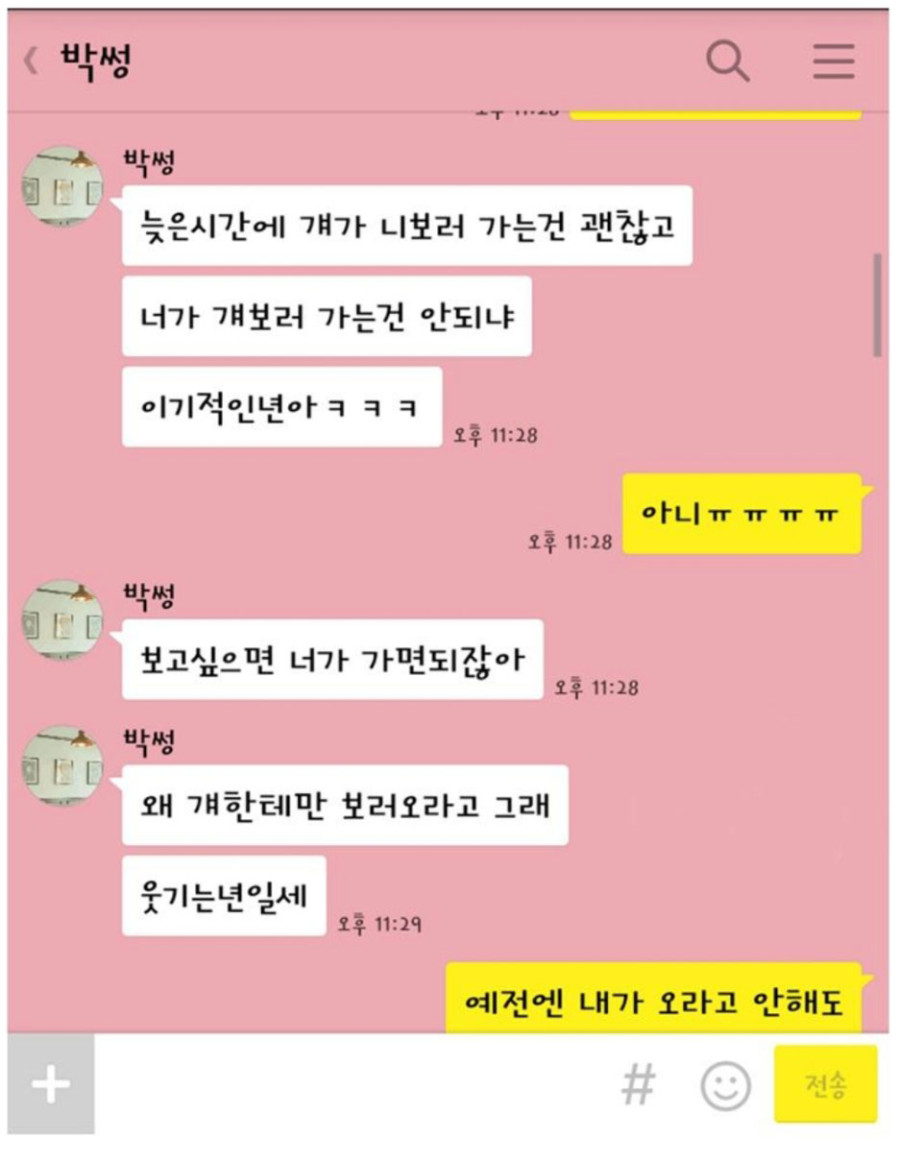View 박썽's profile picture above 늦은시간에 message
900x1160 pixels.
(x=63, y=187)
